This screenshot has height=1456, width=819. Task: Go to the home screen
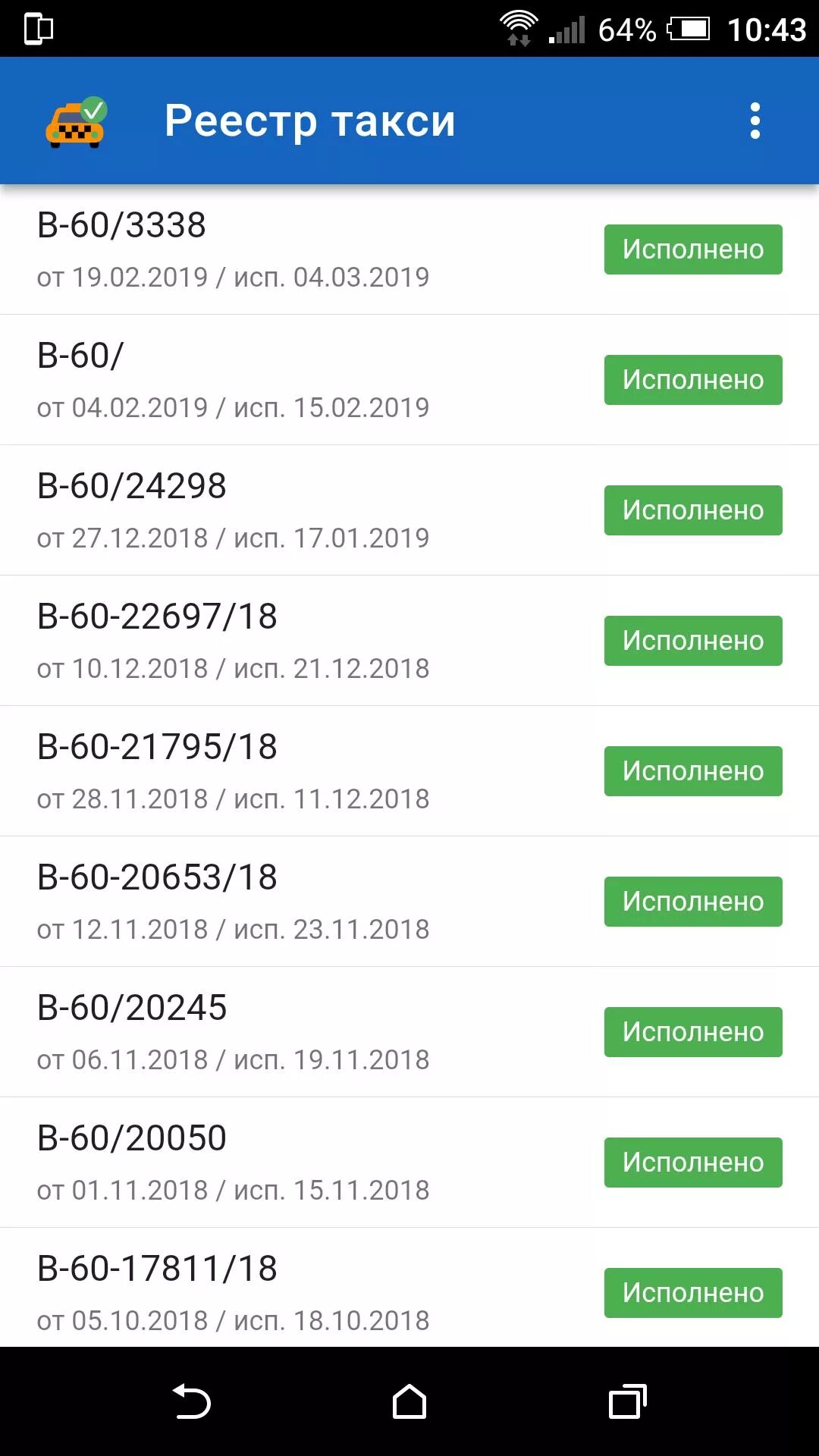pos(409,1401)
